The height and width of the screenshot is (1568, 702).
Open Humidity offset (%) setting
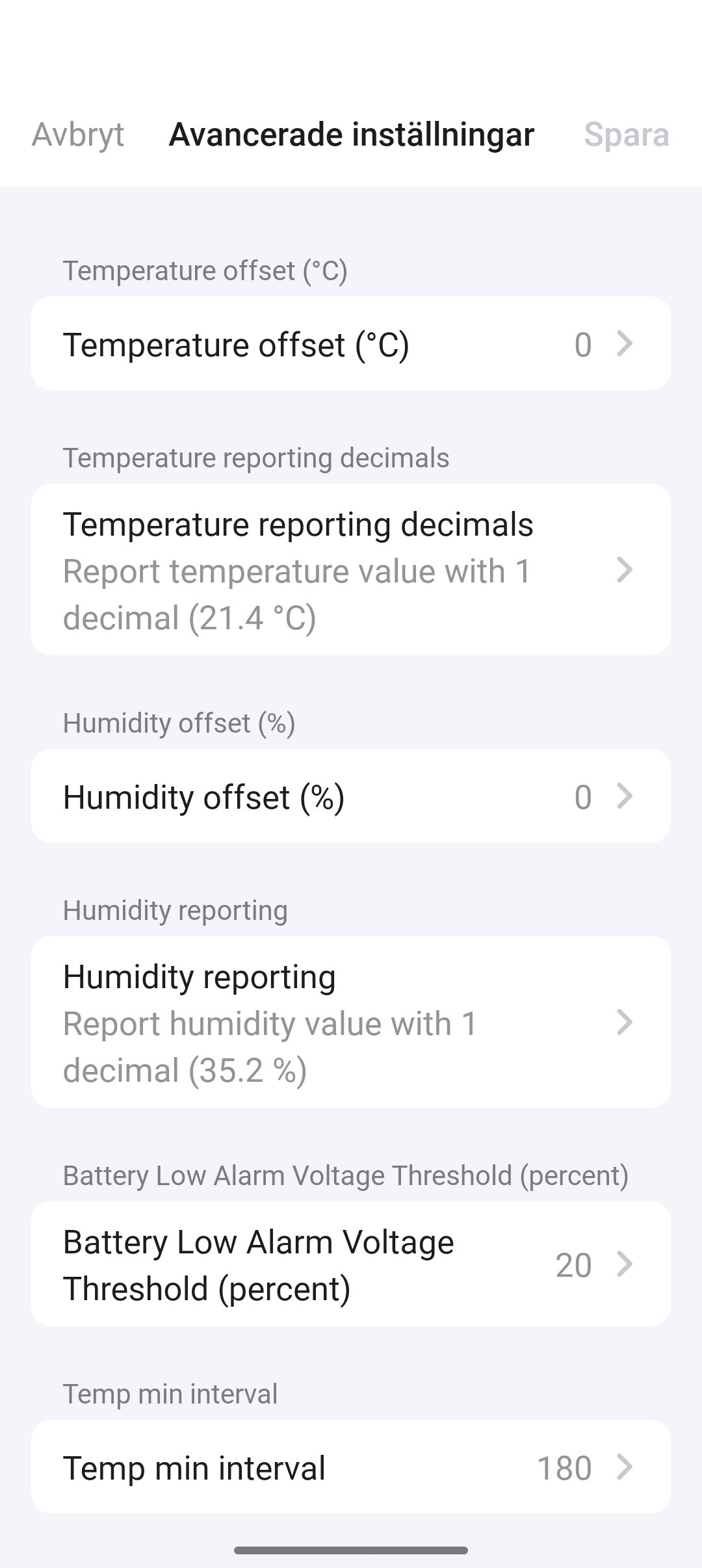(351, 796)
